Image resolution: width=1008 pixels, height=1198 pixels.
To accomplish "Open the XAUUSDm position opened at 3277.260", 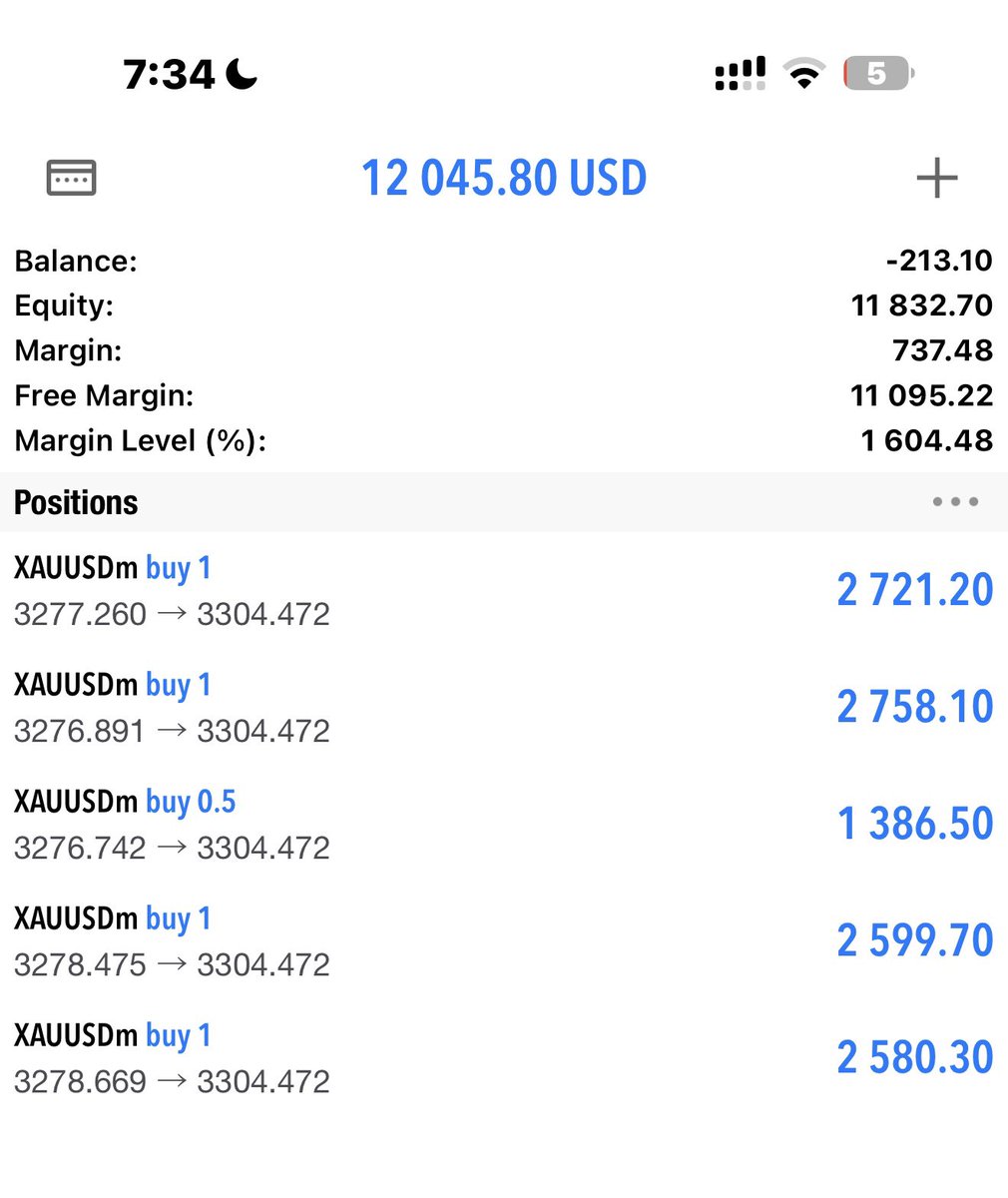I will click(x=504, y=590).
